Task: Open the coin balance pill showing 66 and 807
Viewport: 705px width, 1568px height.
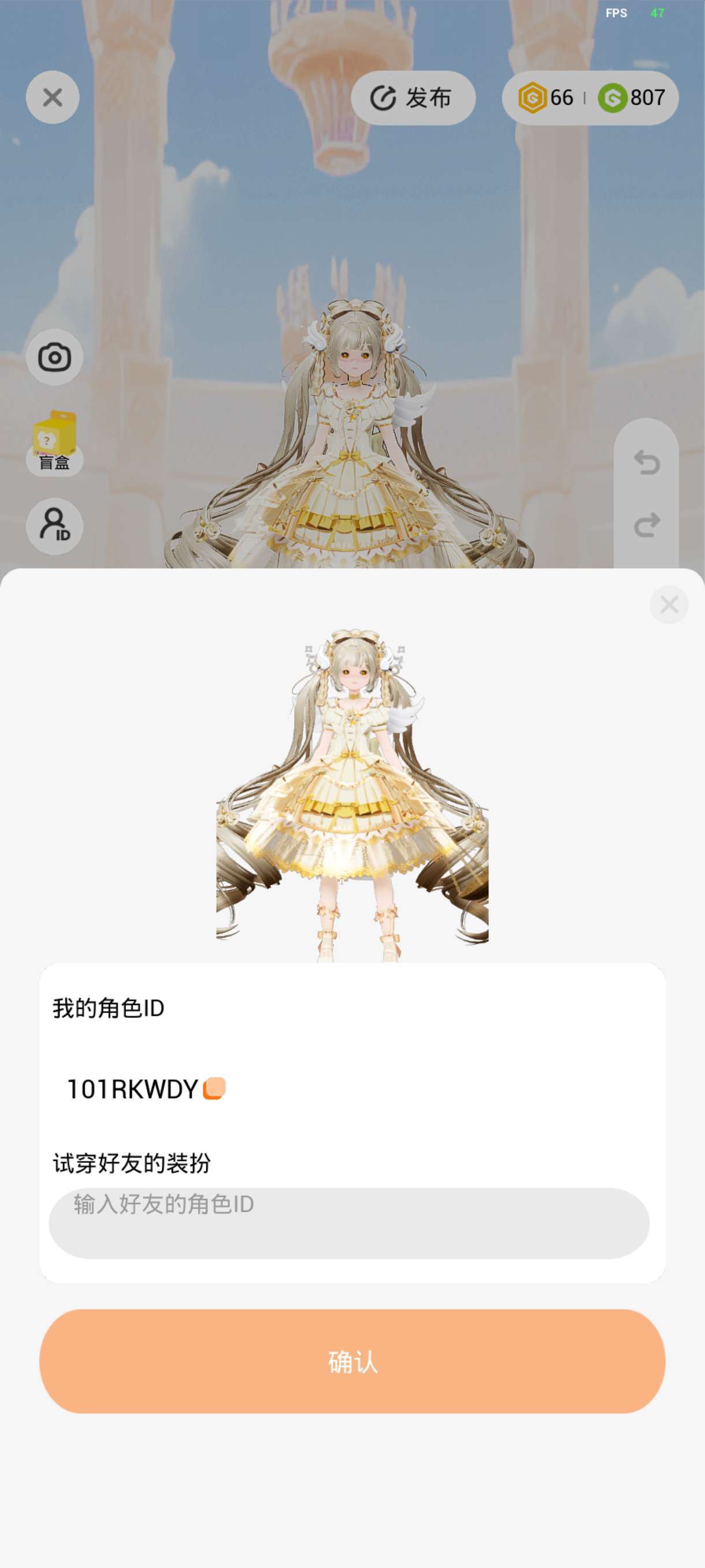Action: tap(590, 98)
